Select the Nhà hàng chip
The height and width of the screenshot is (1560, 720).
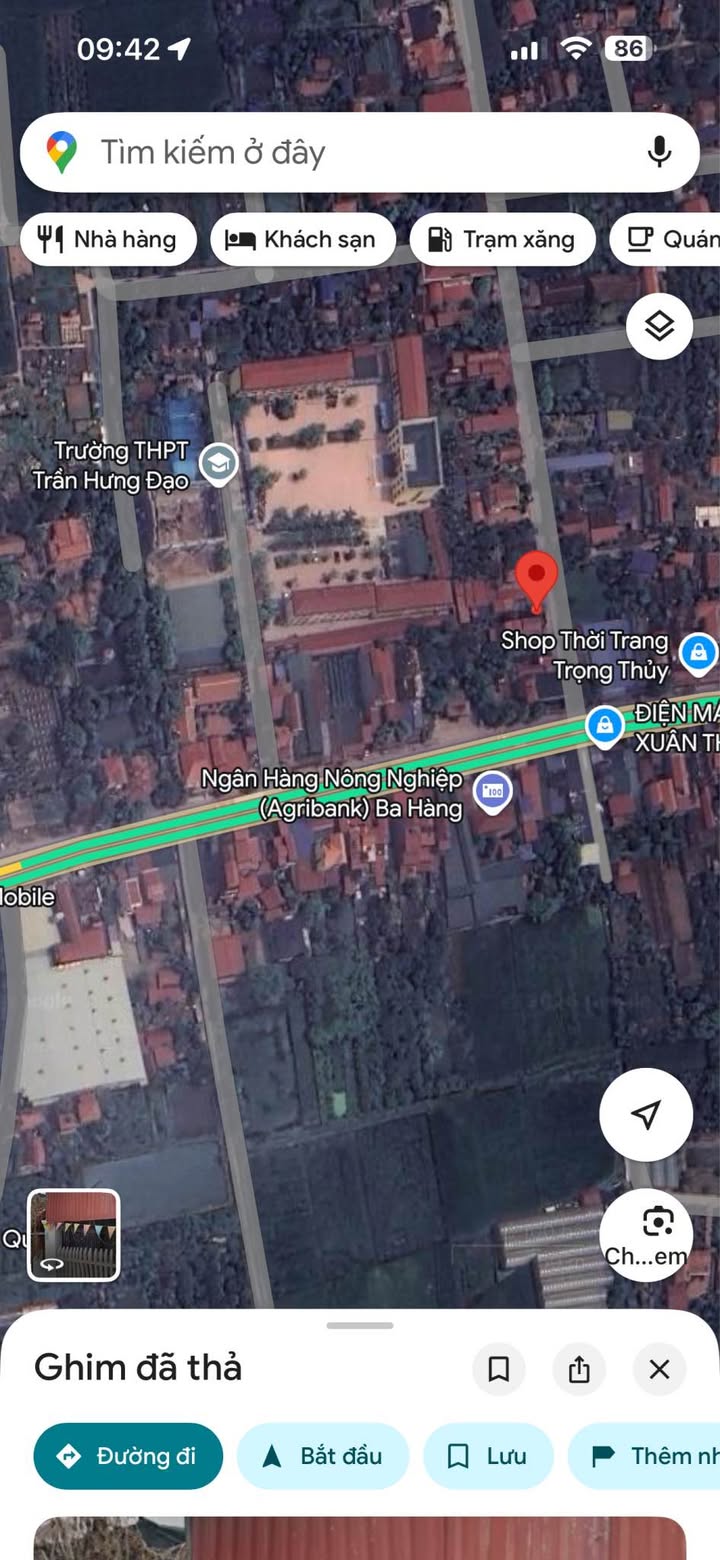(108, 240)
